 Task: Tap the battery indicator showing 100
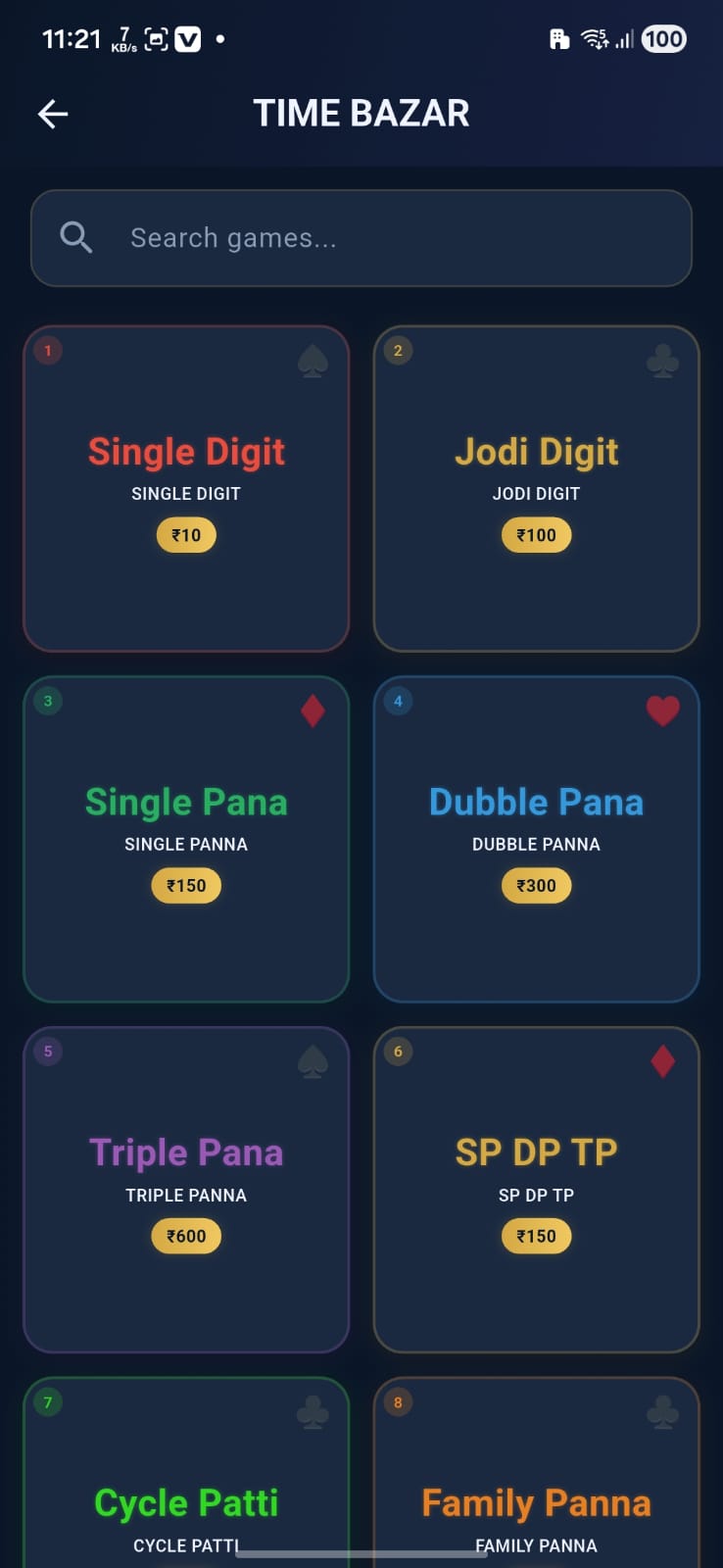[x=663, y=38]
